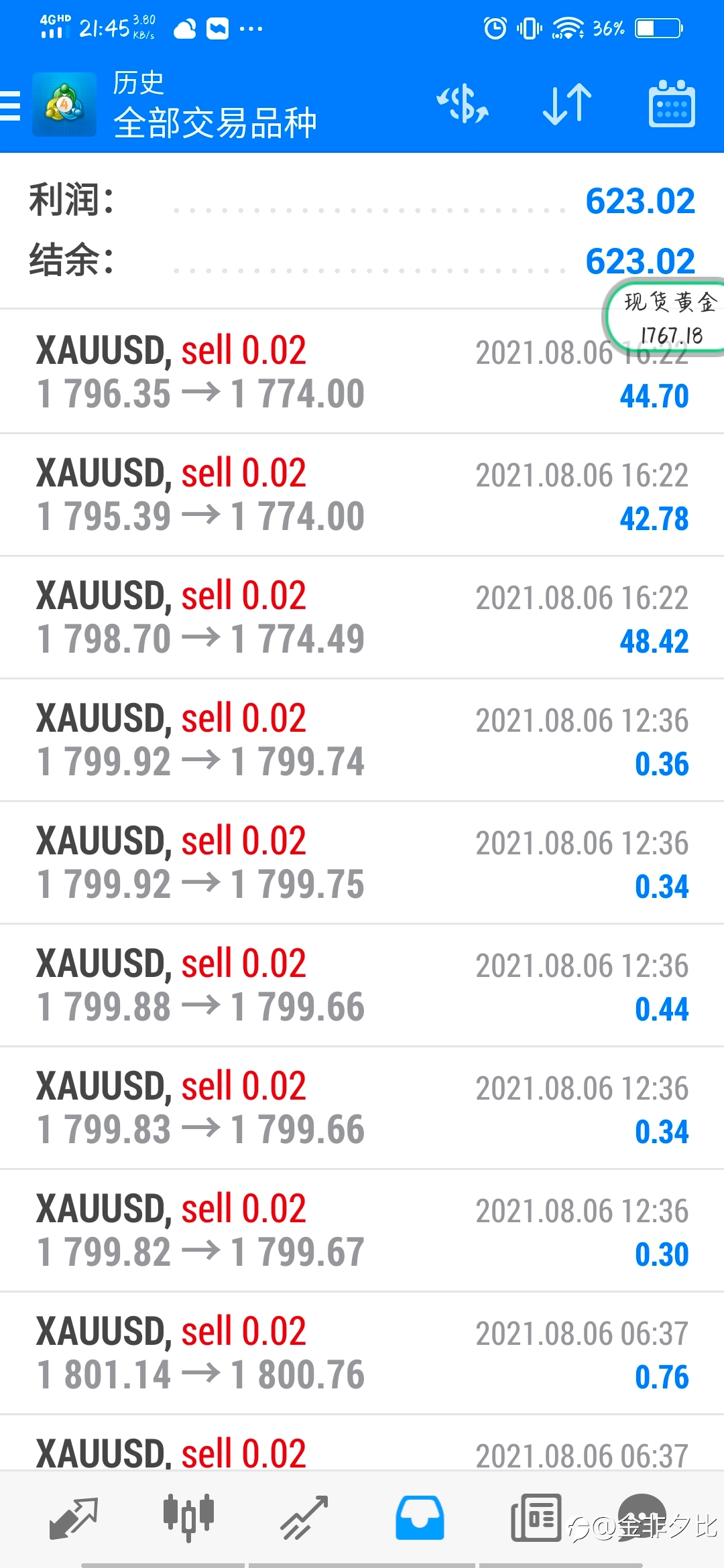Open the sort arrows option
Viewport: 724px width, 1568px height.
pos(567,105)
